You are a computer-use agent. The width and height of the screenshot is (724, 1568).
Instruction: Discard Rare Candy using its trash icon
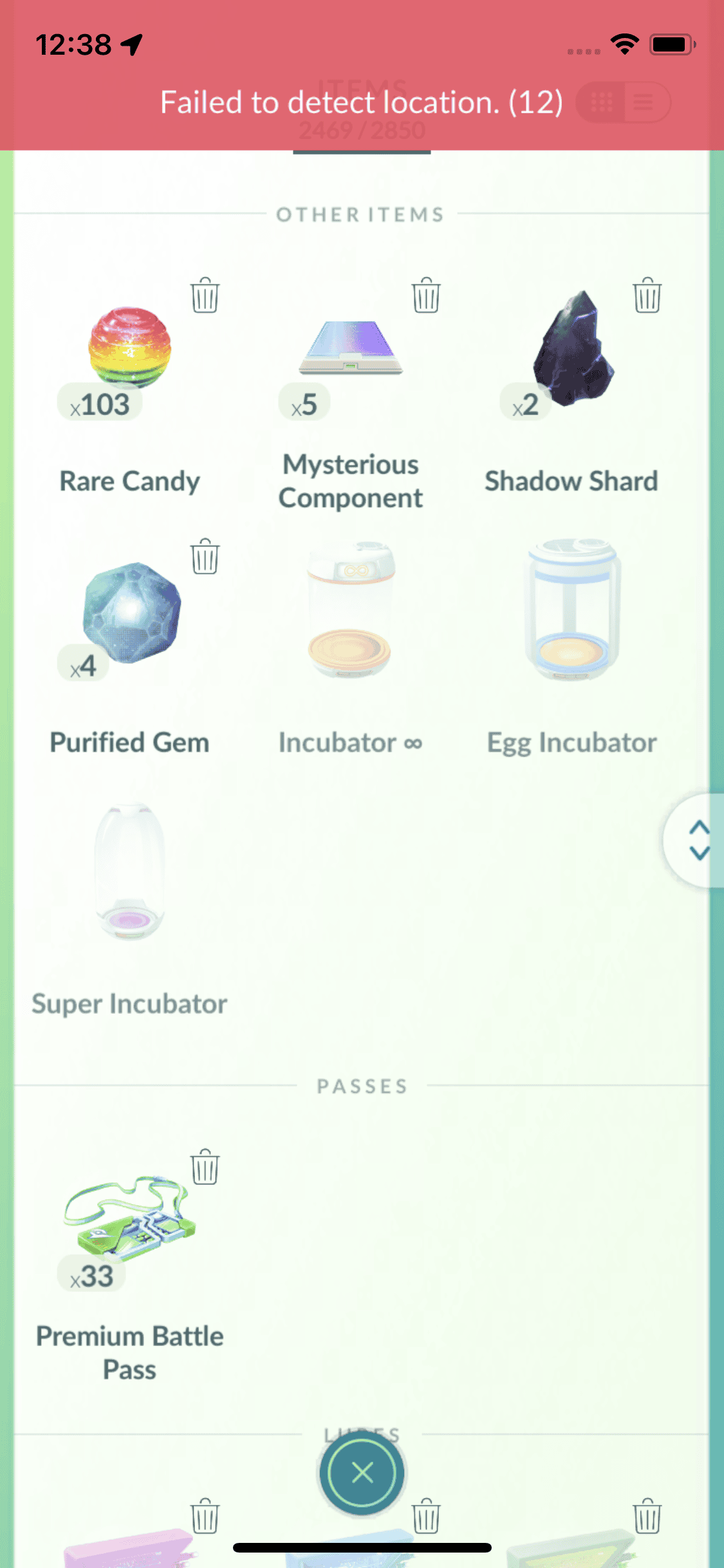(x=205, y=295)
